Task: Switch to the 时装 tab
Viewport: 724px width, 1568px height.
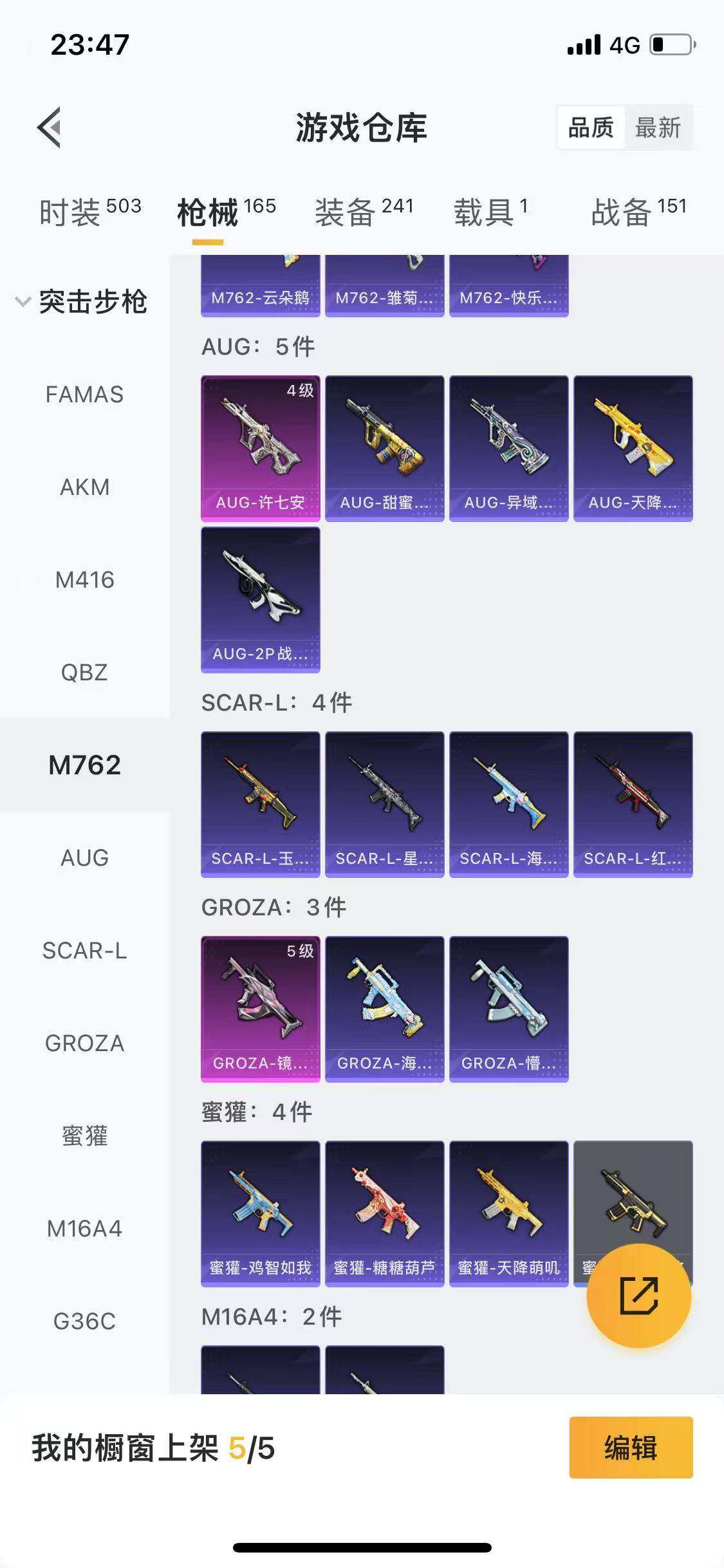Action: pos(89,212)
